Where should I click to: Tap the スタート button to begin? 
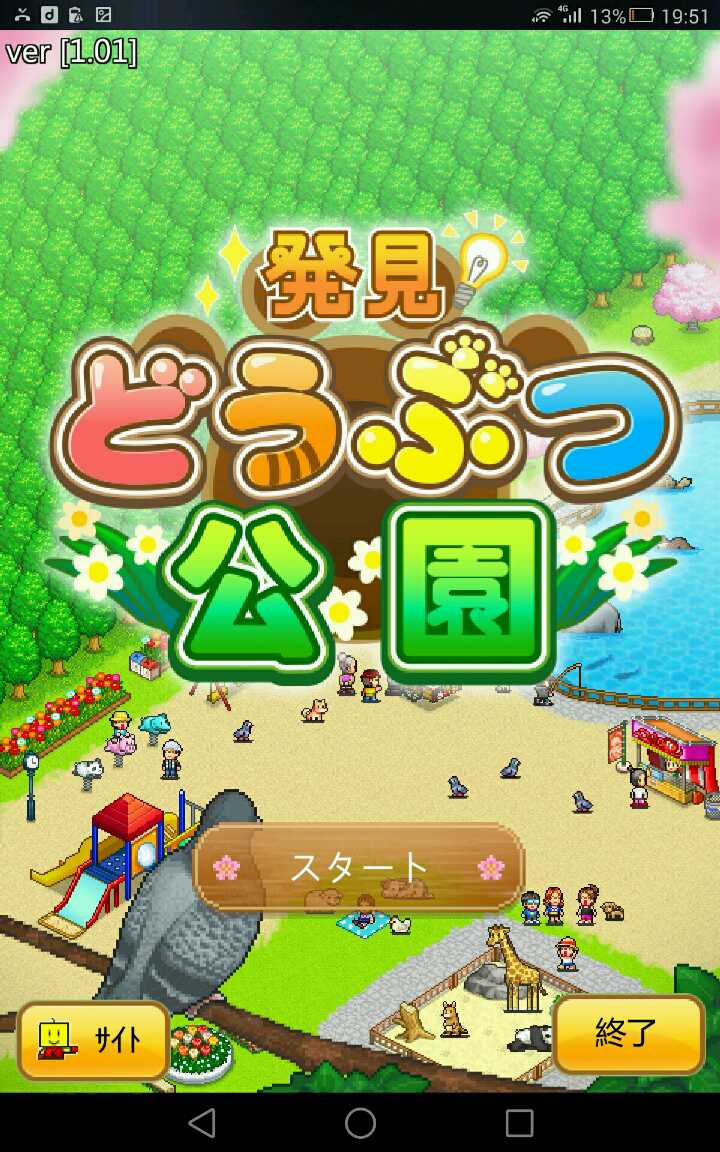click(359, 867)
